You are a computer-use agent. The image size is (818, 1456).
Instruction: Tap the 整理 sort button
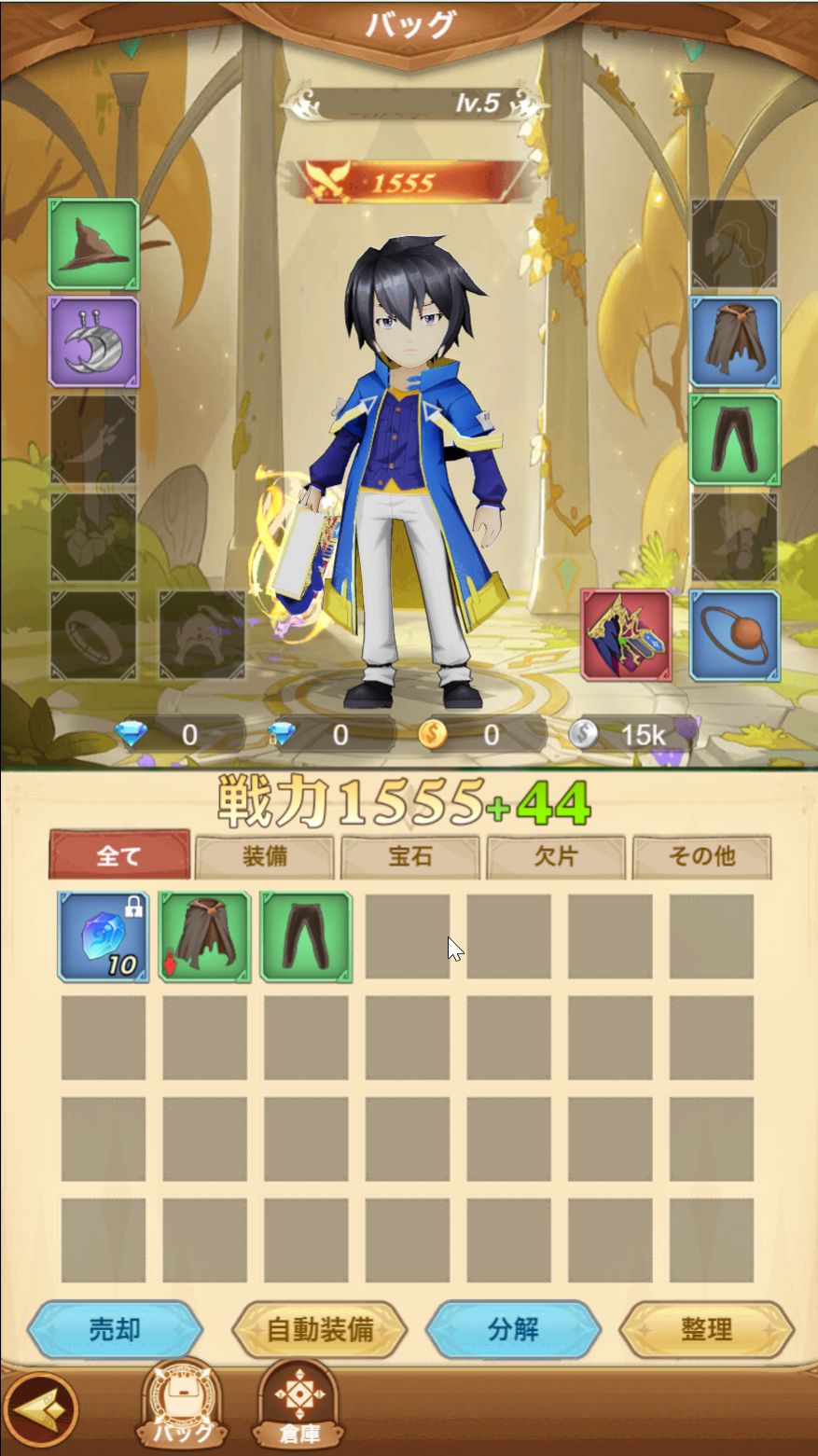click(x=706, y=1329)
